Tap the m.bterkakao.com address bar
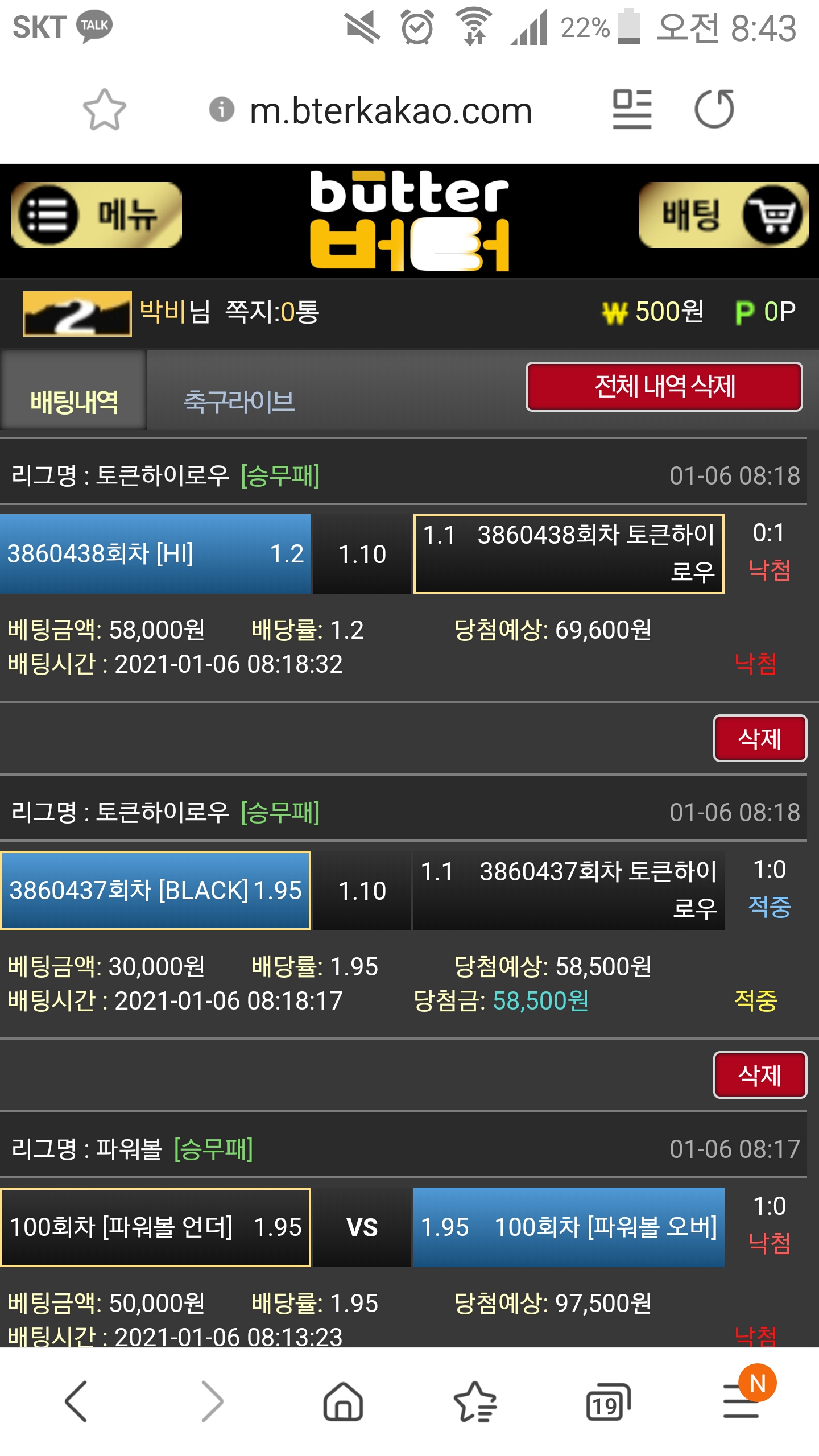The image size is (819, 1456). click(x=390, y=110)
